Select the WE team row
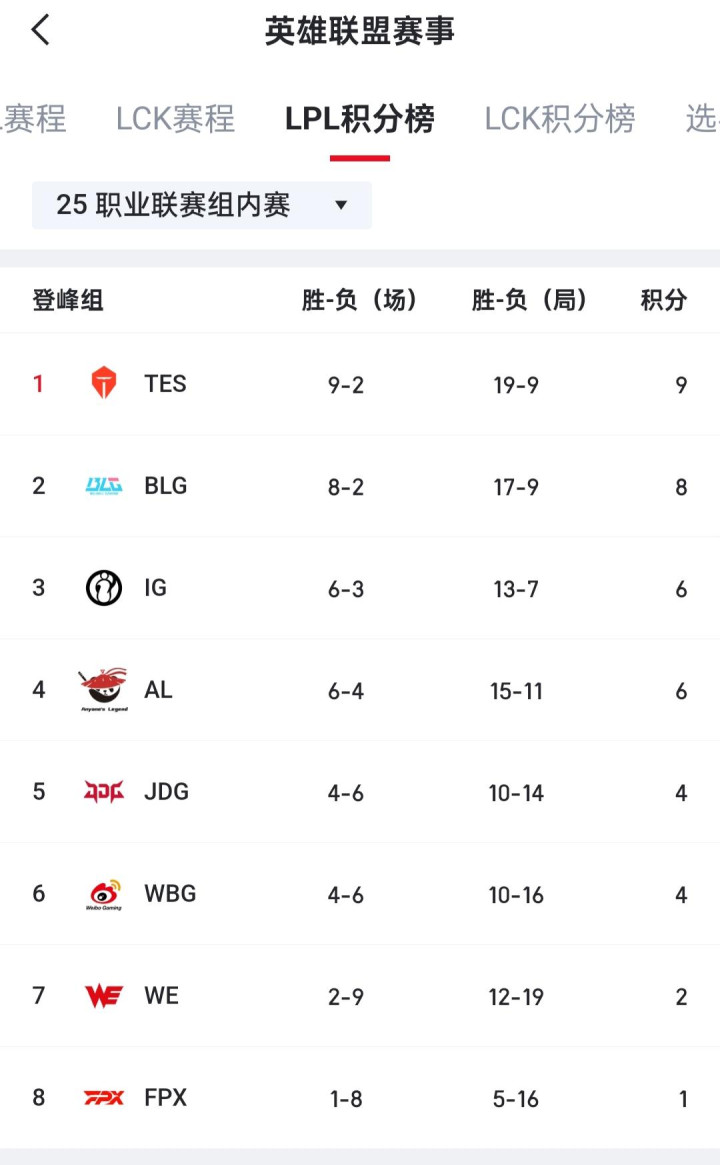The height and width of the screenshot is (1165, 720). tap(360, 996)
